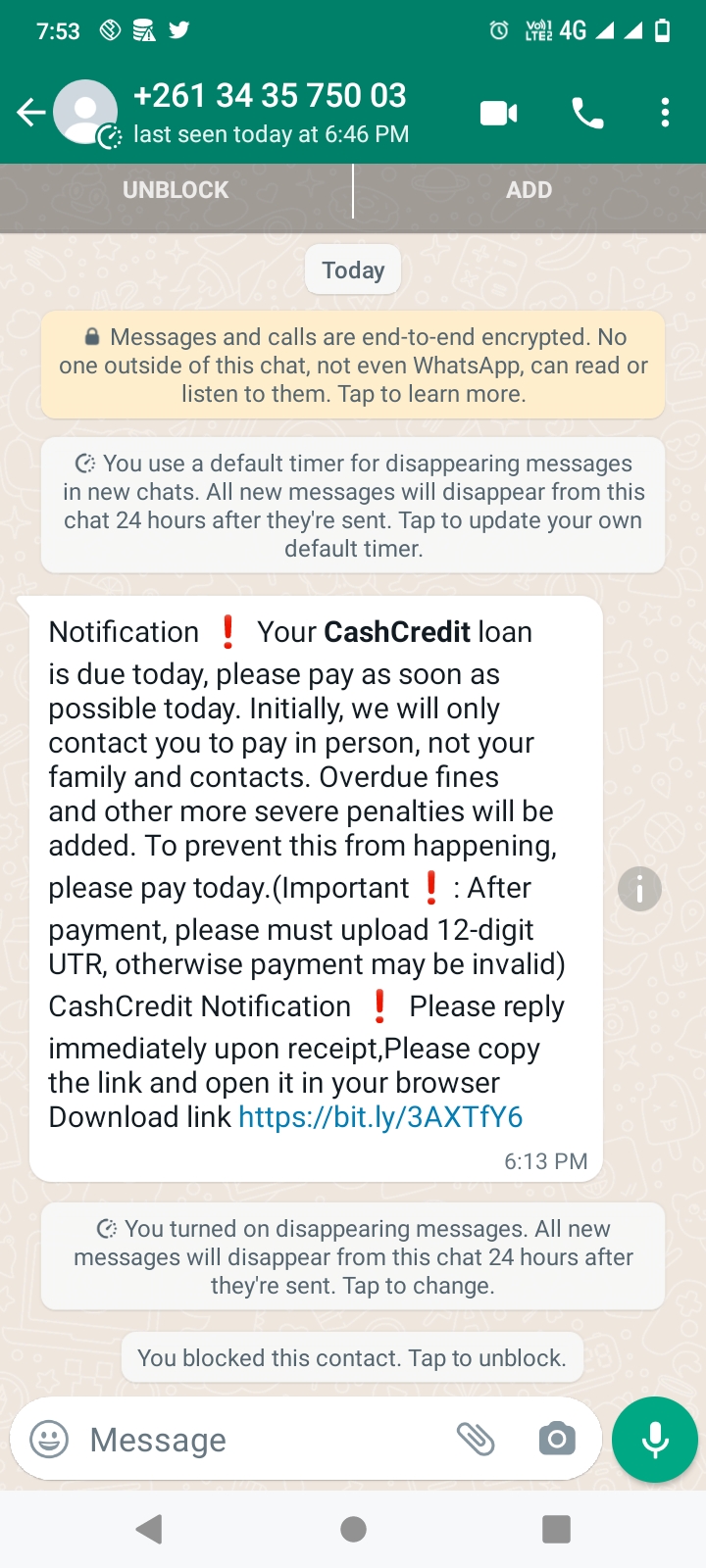Tap the 'You blocked this contact' notice
The height and width of the screenshot is (1568, 706).
tap(352, 1358)
